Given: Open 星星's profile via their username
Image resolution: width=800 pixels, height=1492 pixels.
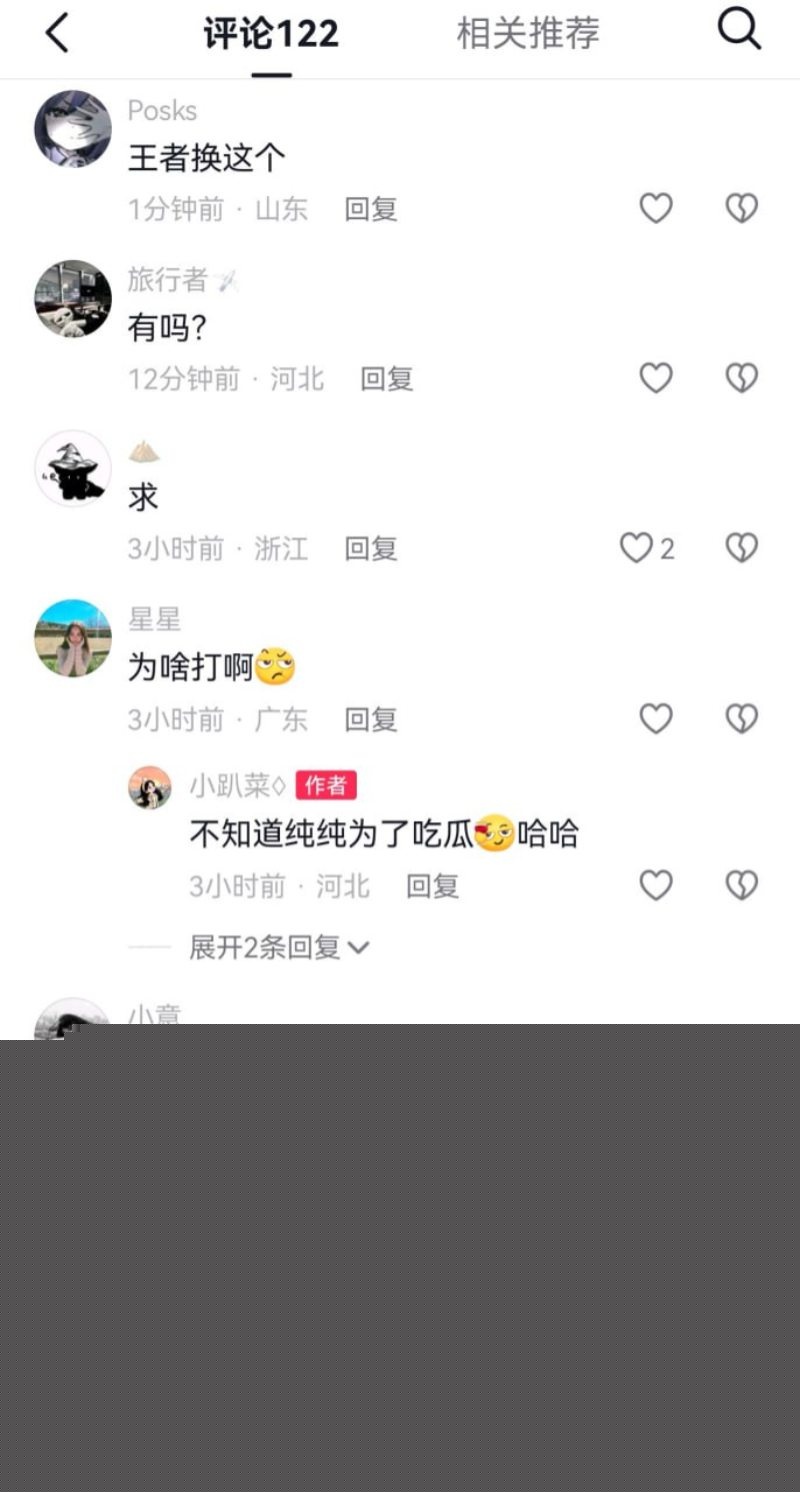Looking at the screenshot, I should [155, 619].
